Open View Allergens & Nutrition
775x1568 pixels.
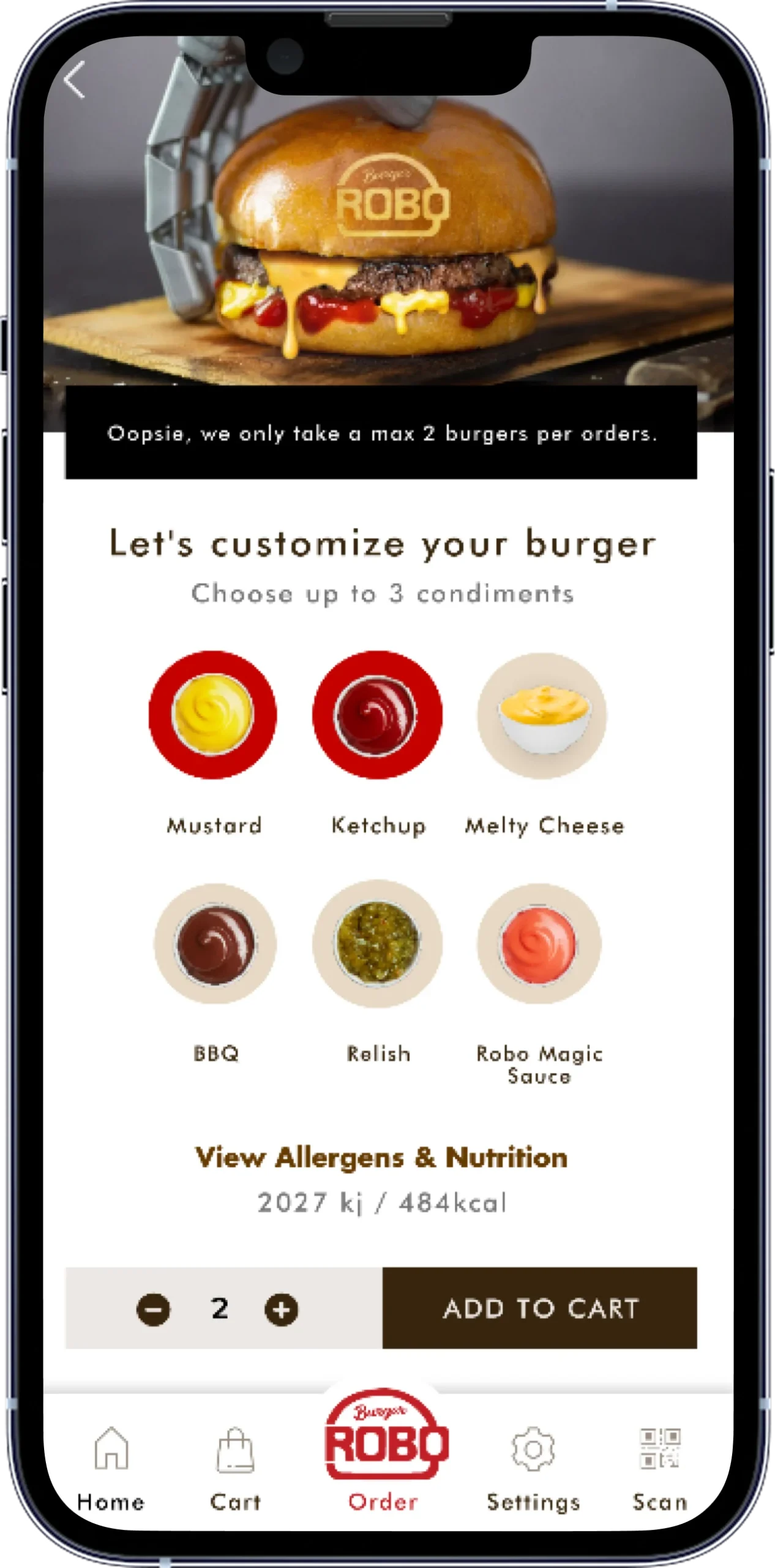pos(381,1158)
